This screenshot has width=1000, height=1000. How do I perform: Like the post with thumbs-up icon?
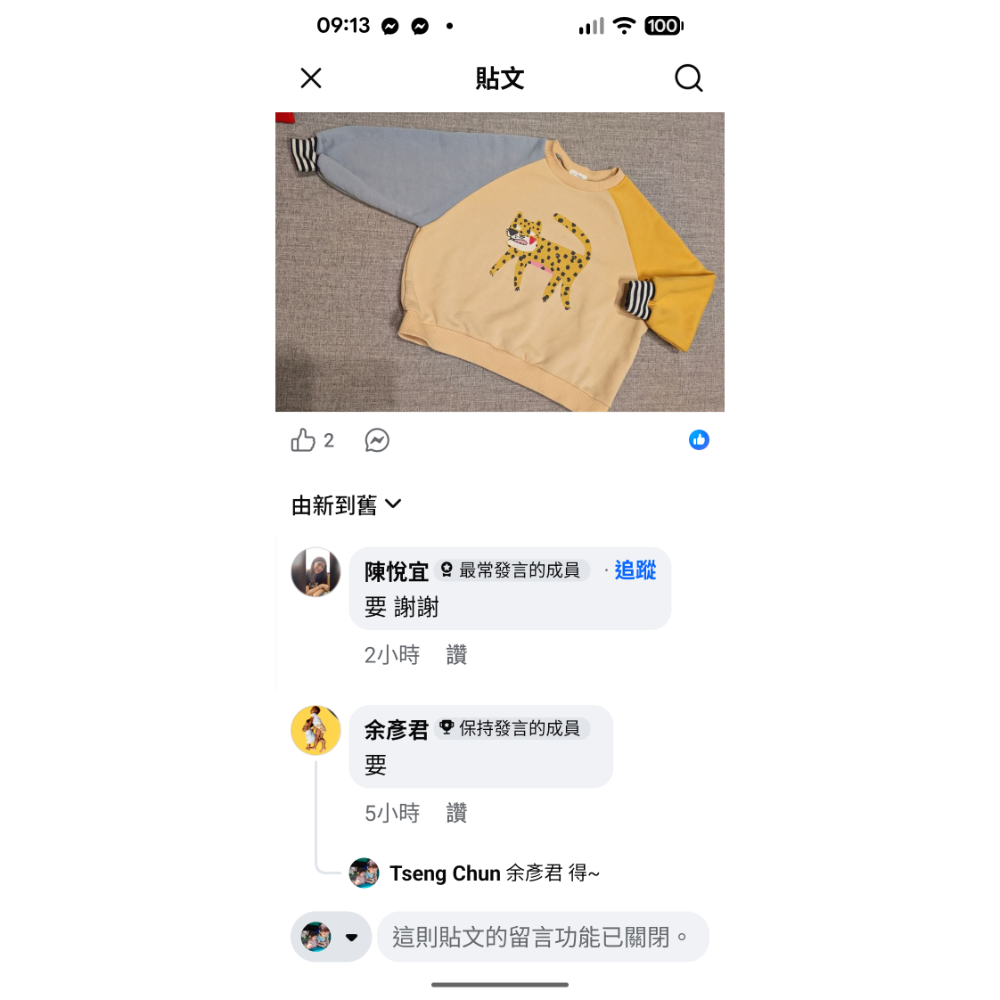[x=303, y=440]
